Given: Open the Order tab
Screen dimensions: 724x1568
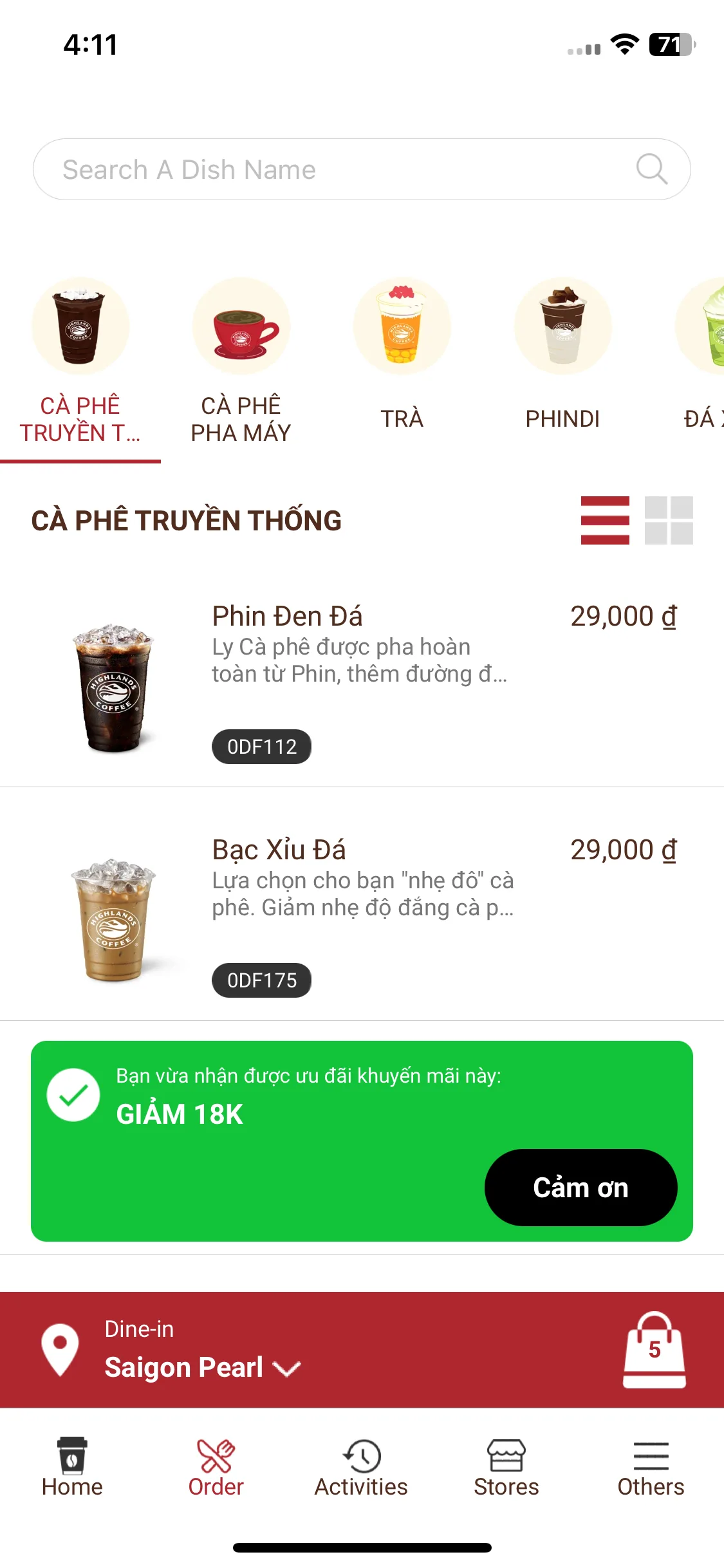Looking at the screenshot, I should point(216,1468).
